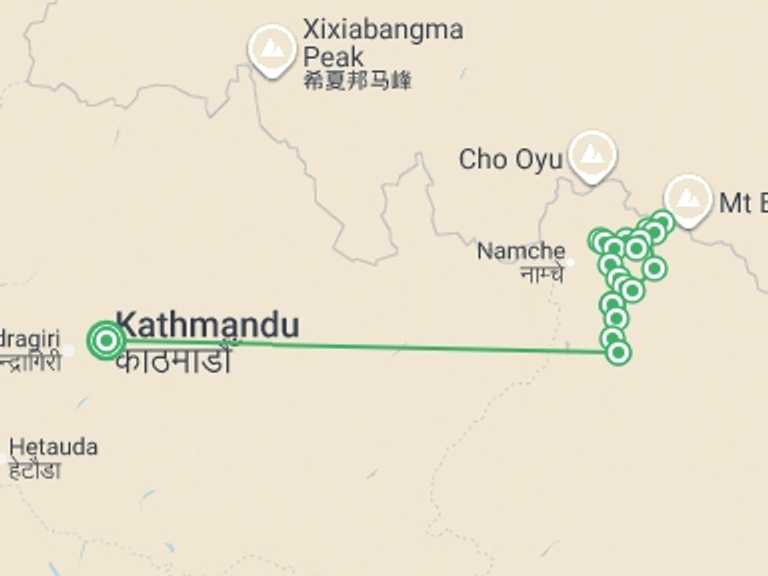Select the Mt Everest peak marker

point(688,198)
